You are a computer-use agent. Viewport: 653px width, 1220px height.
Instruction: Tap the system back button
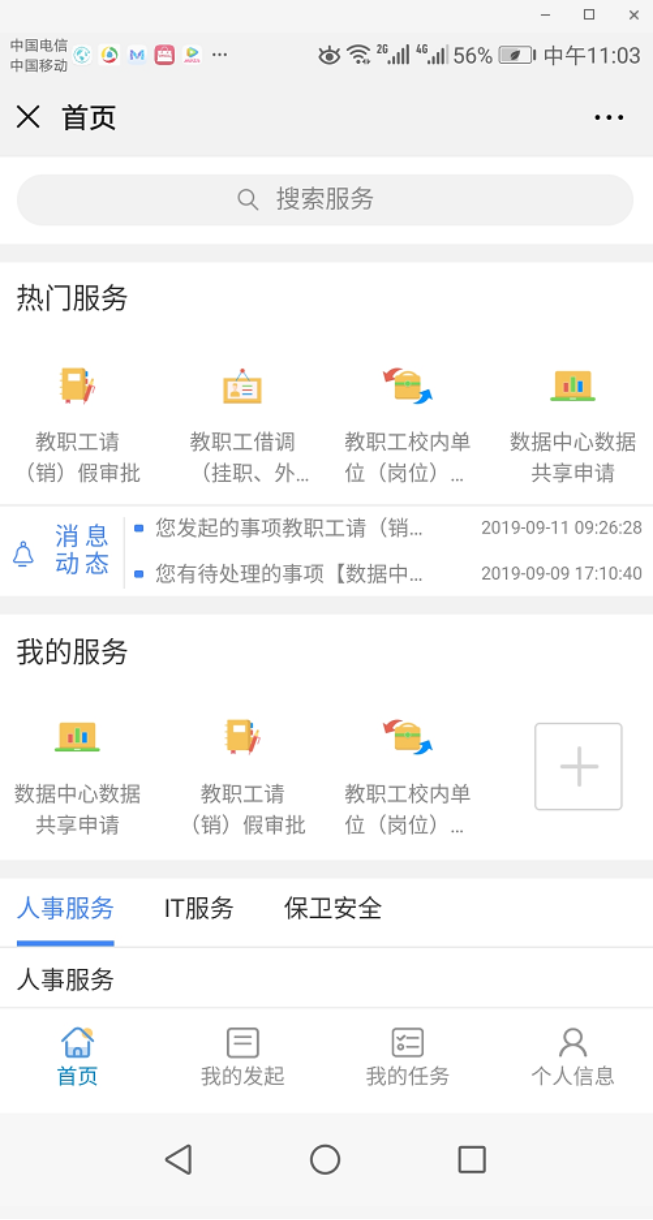178,1159
